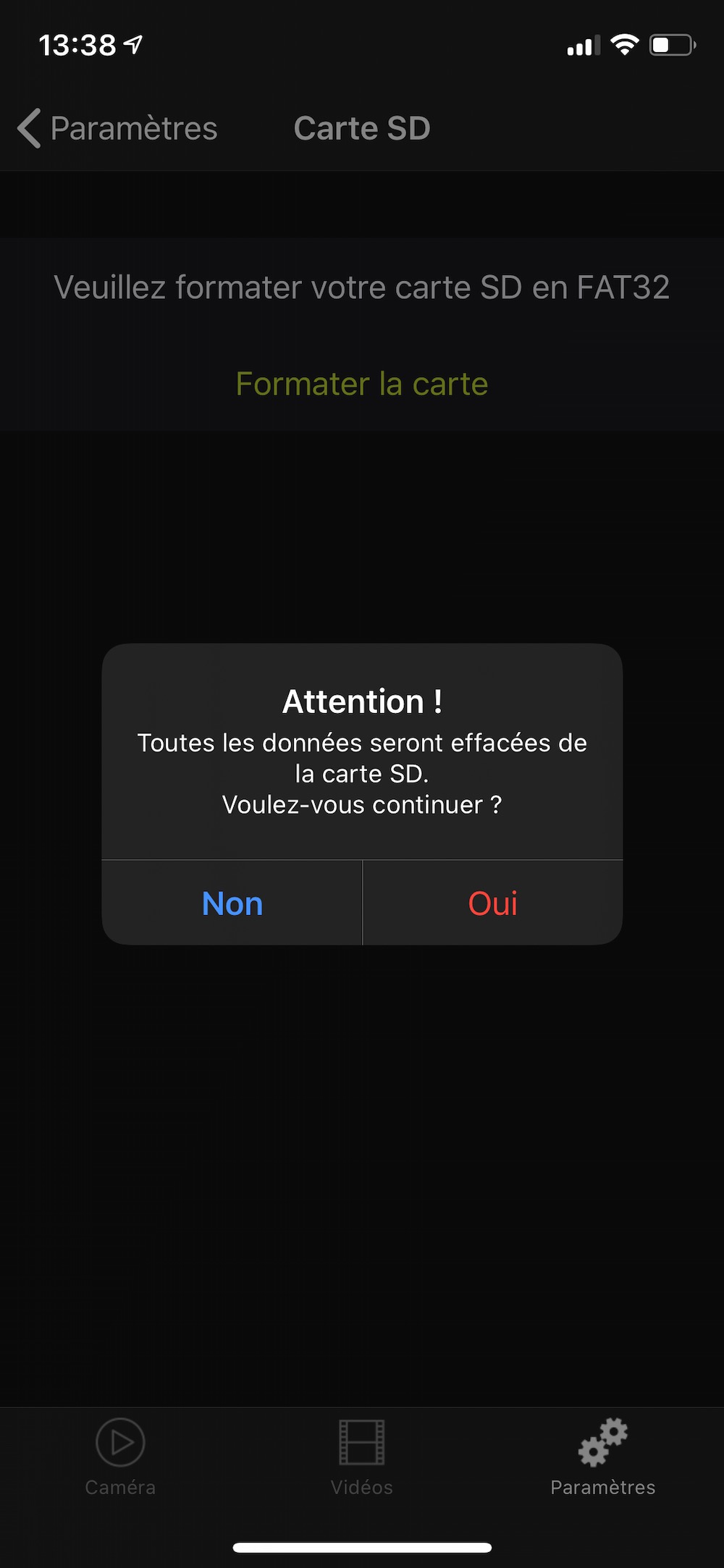
Task: Cancel the format with Non
Action: [x=232, y=903]
